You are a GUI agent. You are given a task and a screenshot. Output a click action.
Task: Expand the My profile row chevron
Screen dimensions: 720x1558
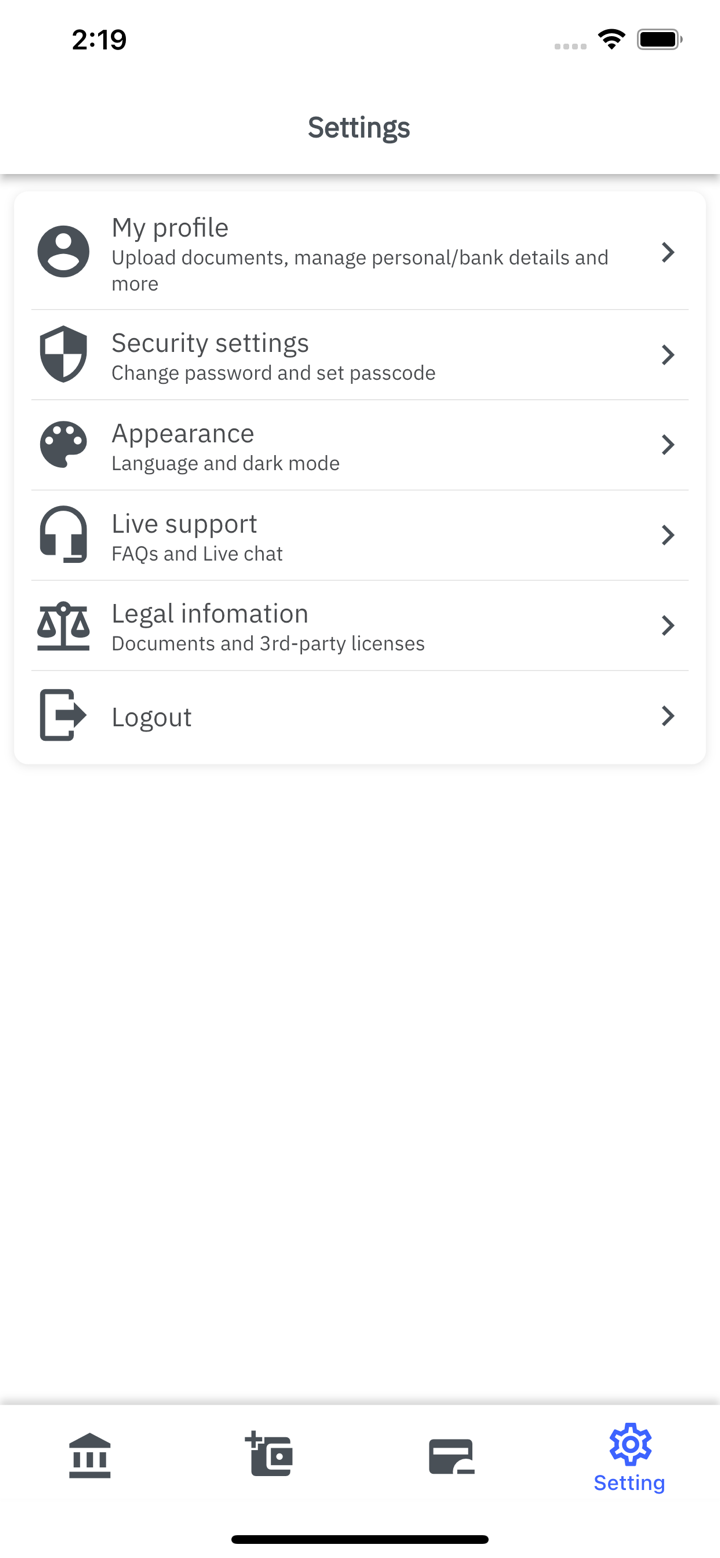click(667, 251)
